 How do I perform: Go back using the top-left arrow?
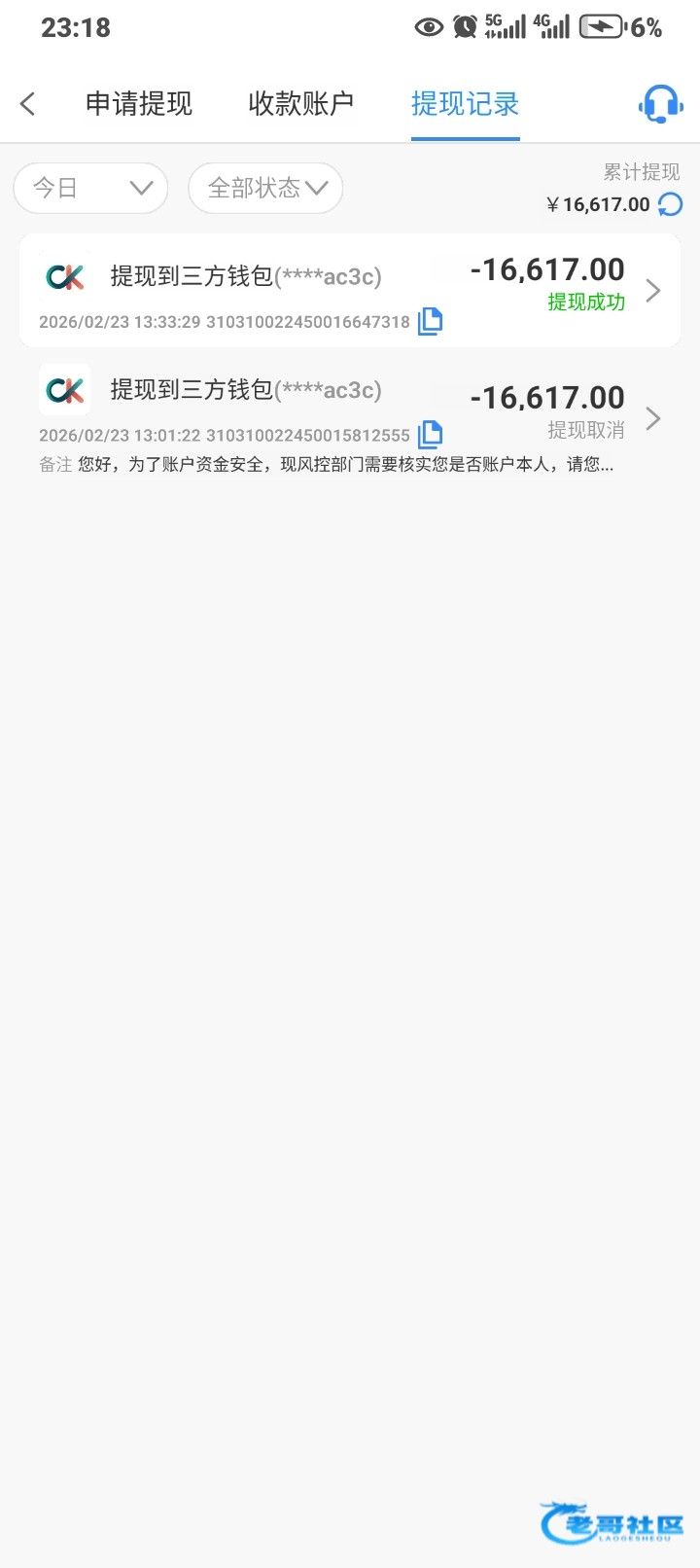pyautogui.click(x=28, y=104)
